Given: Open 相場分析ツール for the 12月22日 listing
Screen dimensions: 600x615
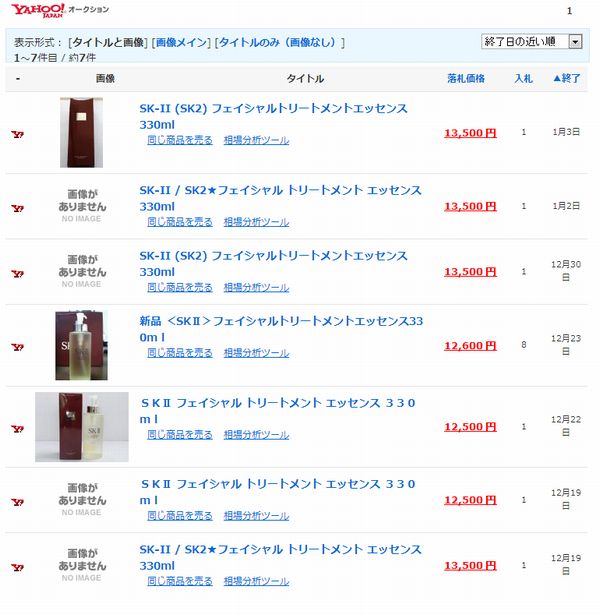Looking at the screenshot, I should pos(256,435).
